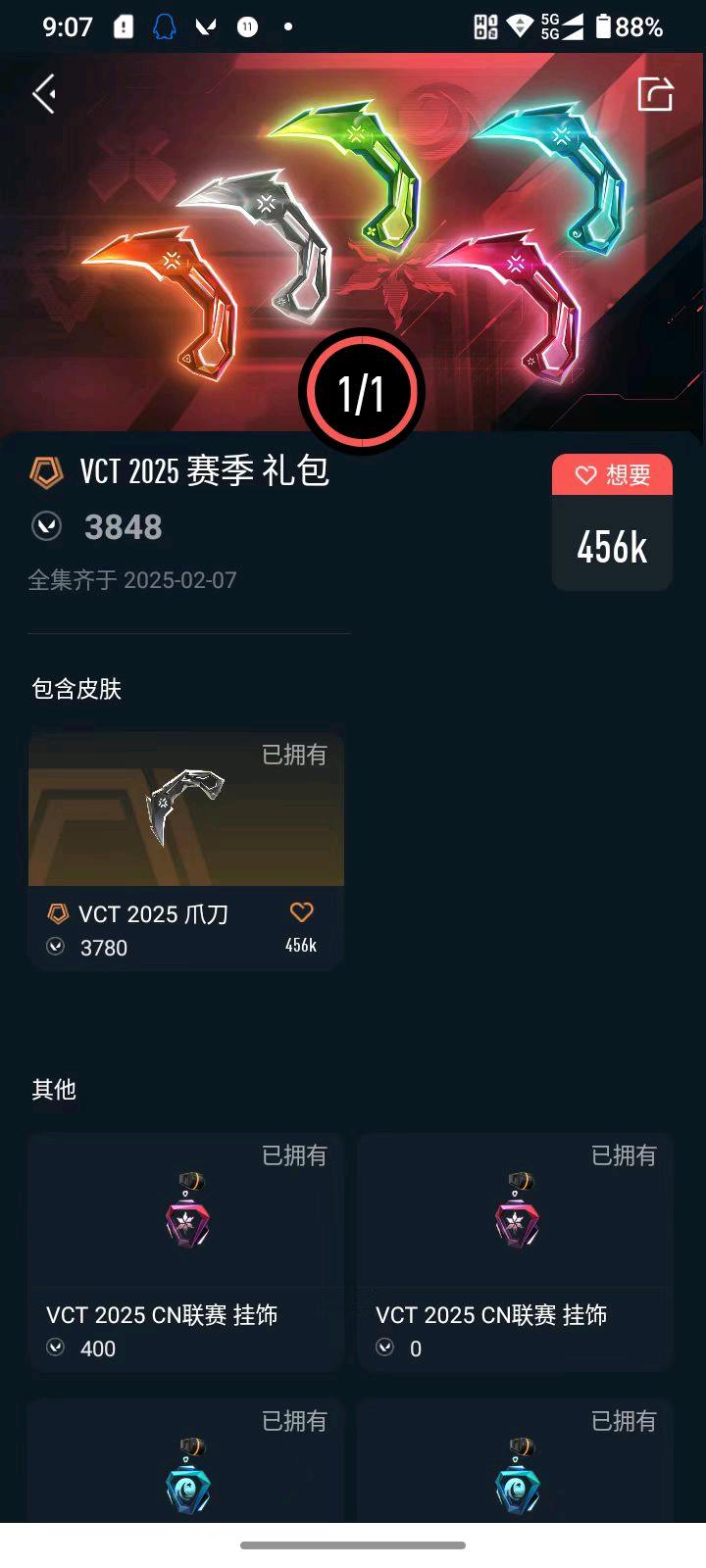706x1568 pixels.
Task: Tap the 想要 want button
Action: [x=612, y=475]
